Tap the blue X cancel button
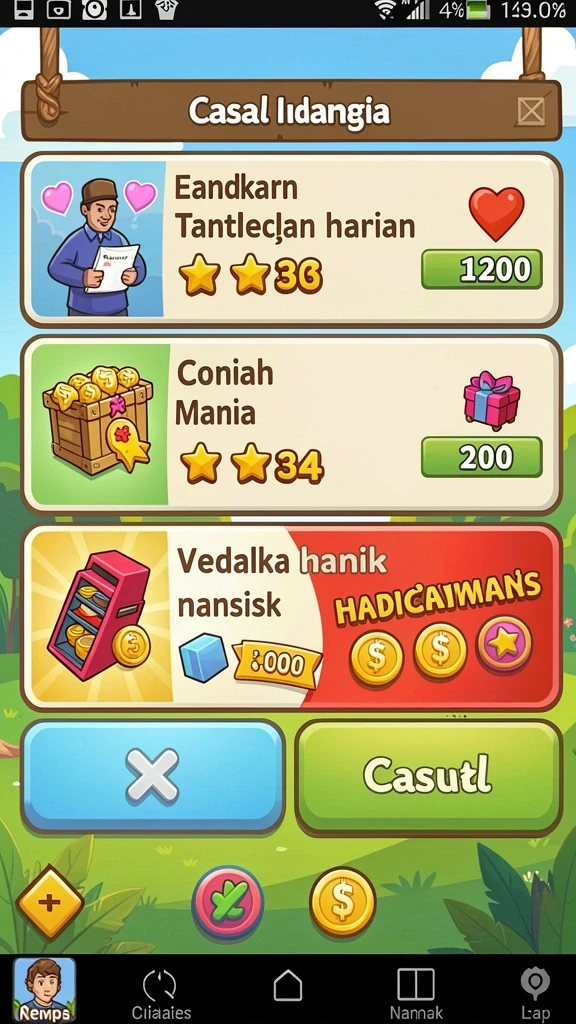576x1024 pixels. pos(153,776)
